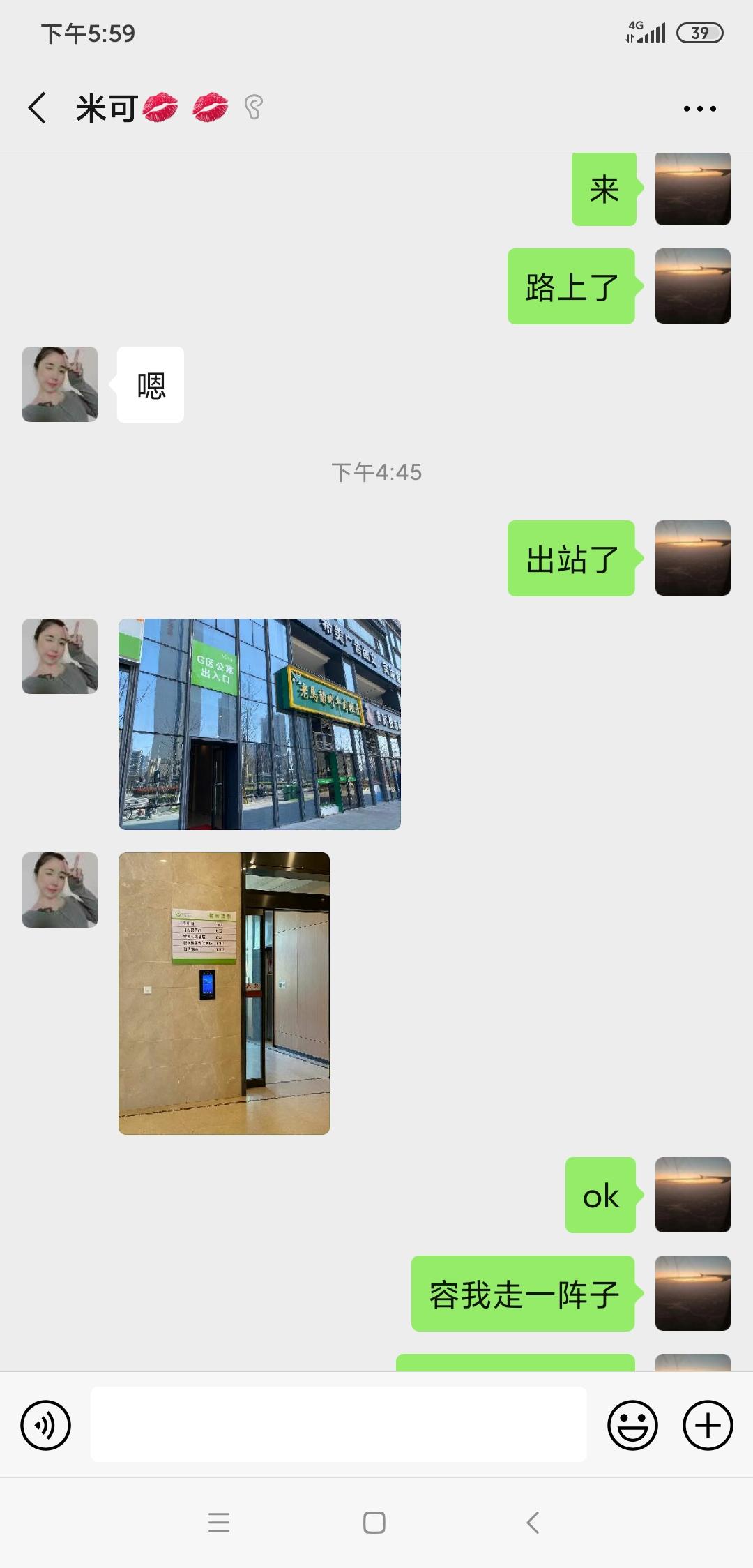Tap the message text field

338,1424
